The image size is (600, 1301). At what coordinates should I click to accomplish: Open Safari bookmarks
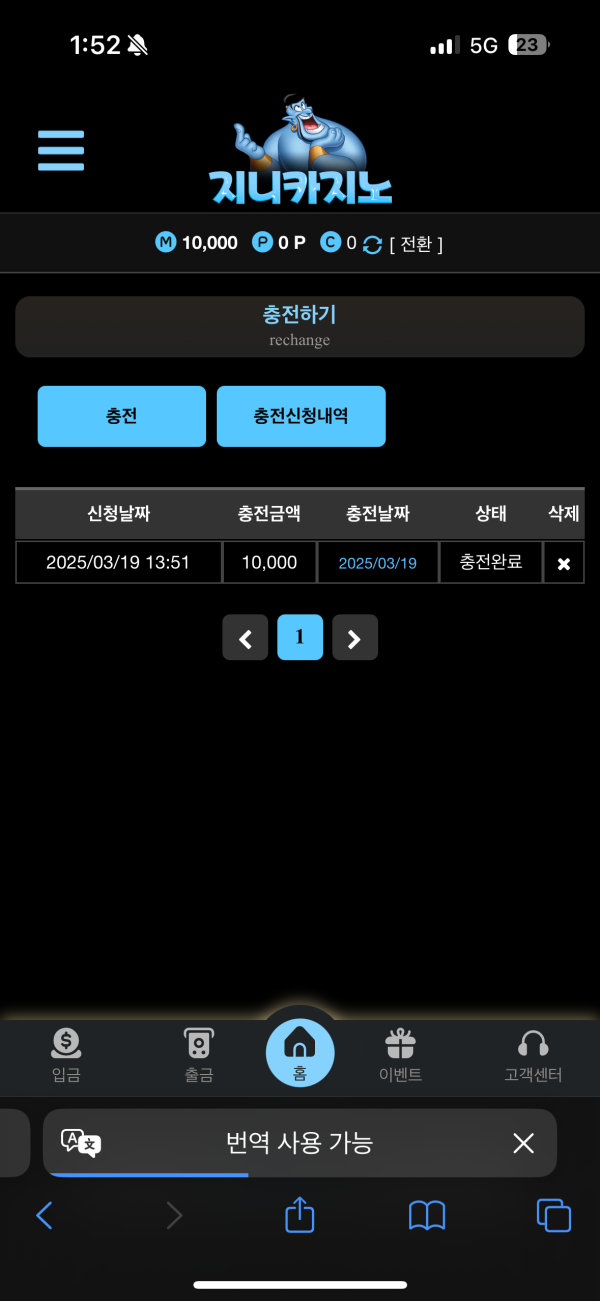(x=427, y=1215)
